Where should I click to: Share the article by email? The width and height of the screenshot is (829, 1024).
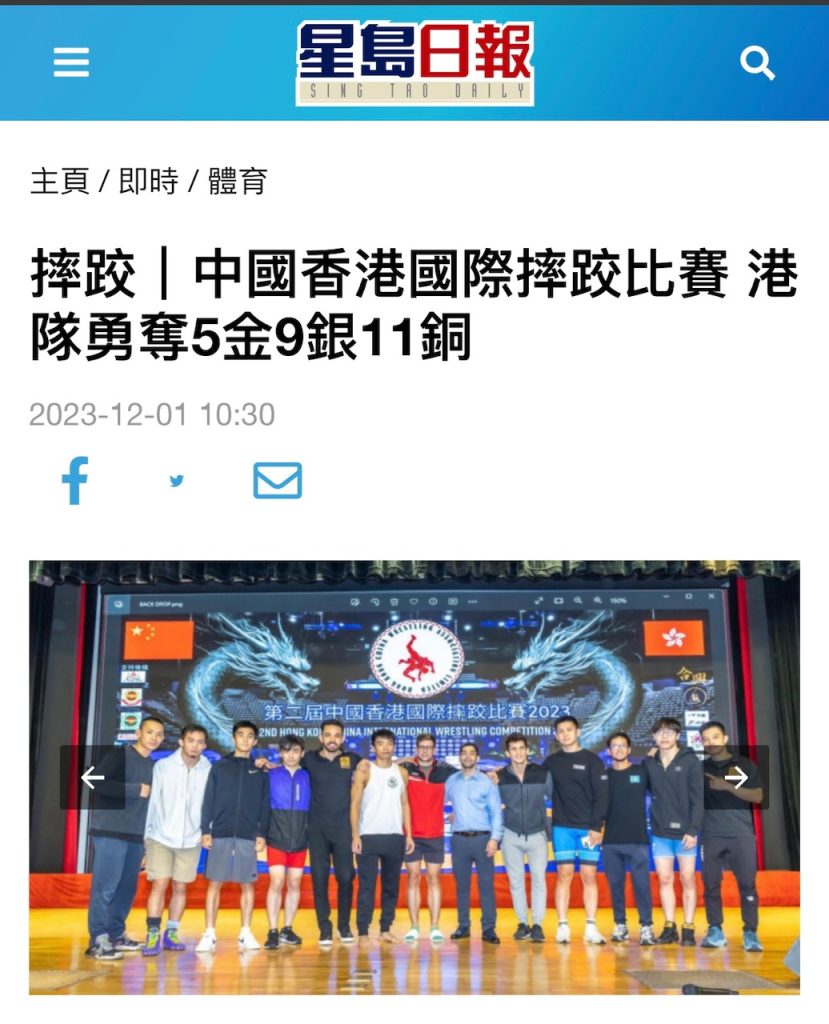tap(277, 480)
